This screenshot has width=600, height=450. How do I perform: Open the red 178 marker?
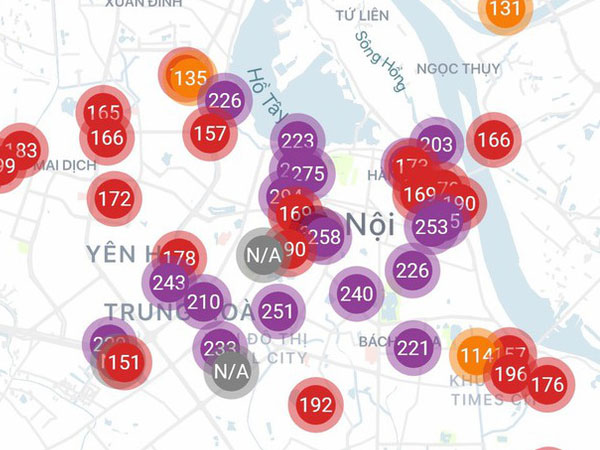(181, 257)
